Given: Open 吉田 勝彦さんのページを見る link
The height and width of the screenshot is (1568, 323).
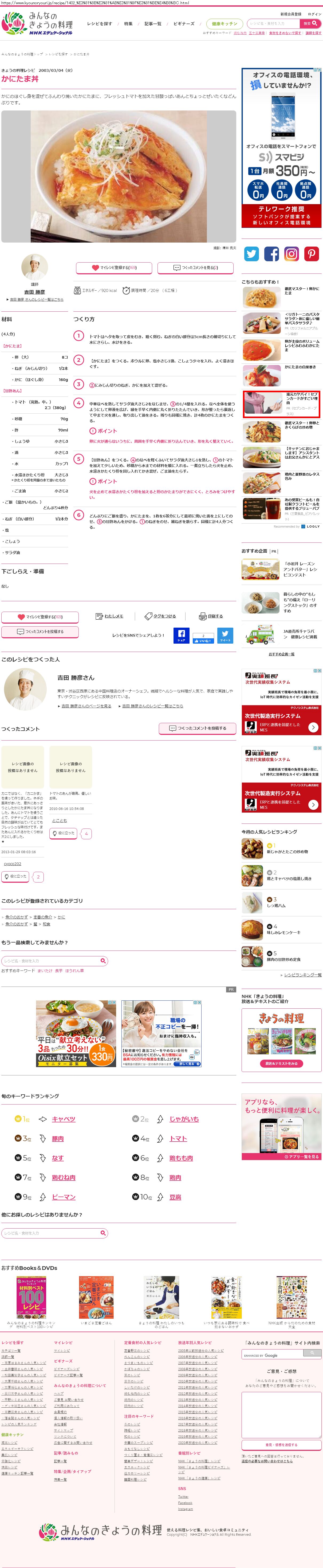Looking at the screenshot, I should pyautogui.click(x=86, y=706).
